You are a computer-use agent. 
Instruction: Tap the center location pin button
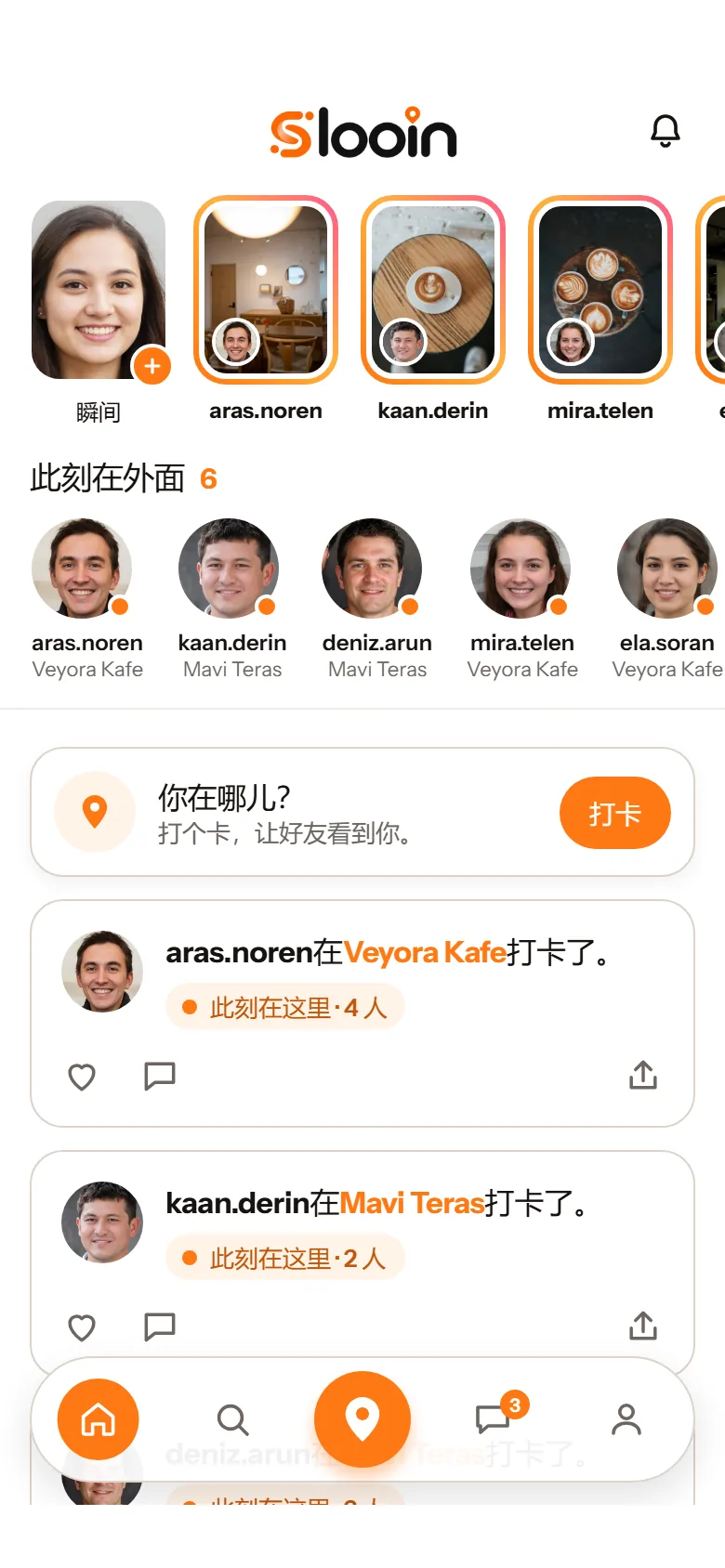tap(362, 1419)
